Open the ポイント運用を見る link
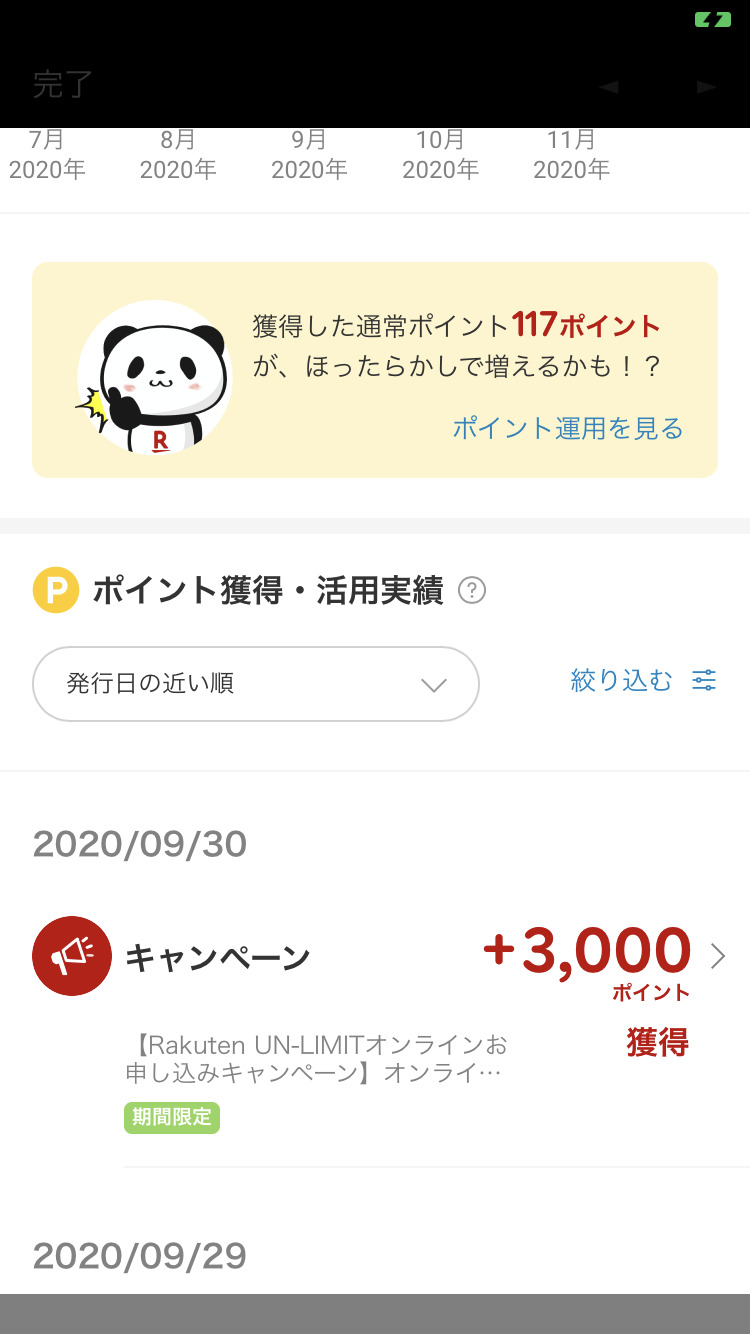The width and height of the screenshot is (750, 1334). (568, 429)
